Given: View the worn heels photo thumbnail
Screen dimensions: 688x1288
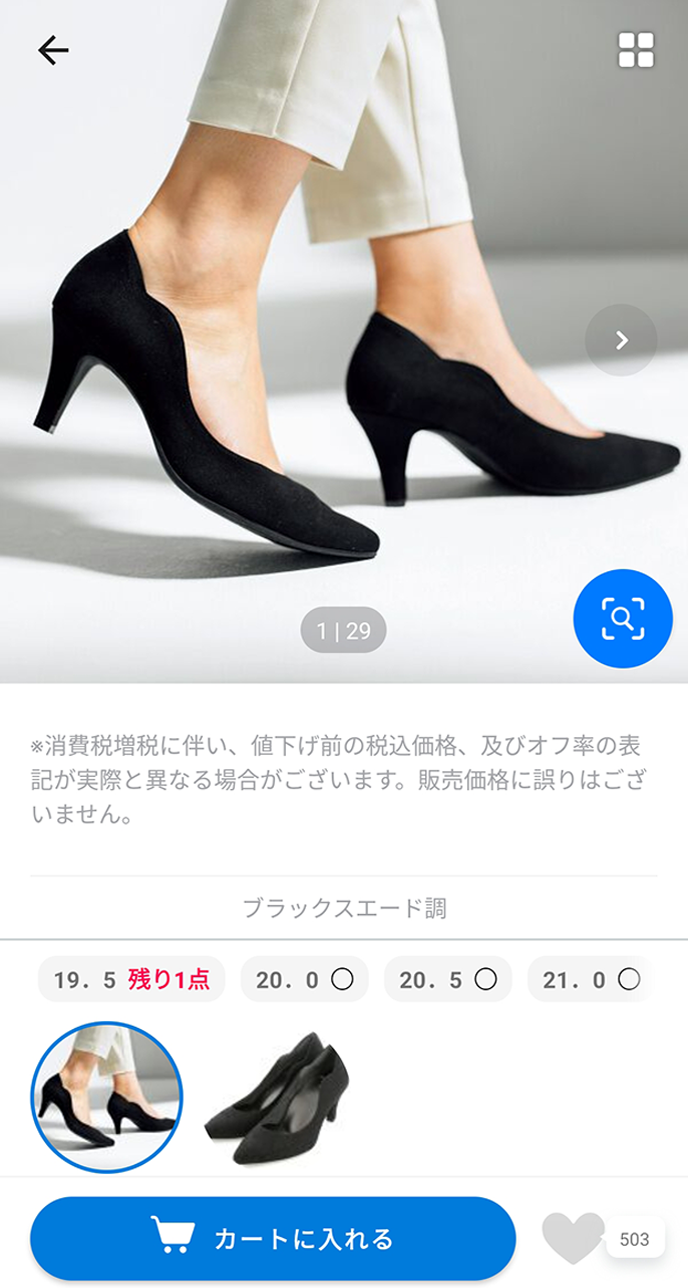Looking at the screenshot, I should (107, 1097).
